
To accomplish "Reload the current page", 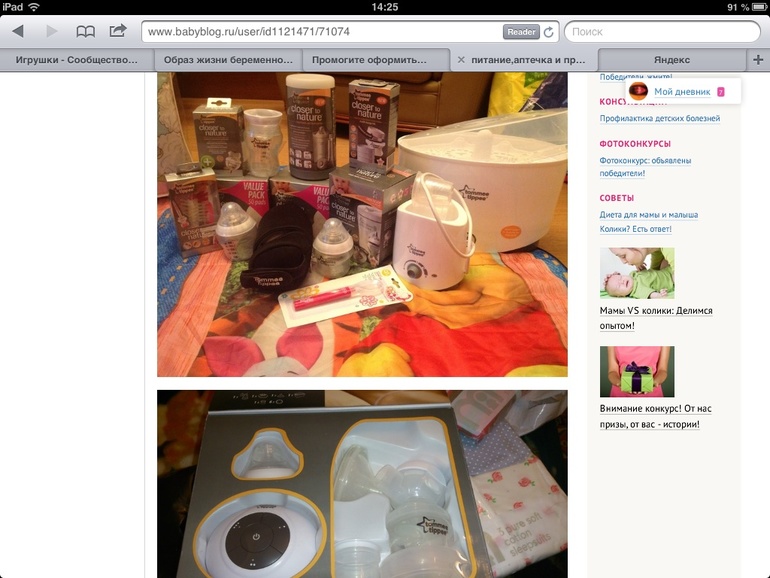I will 548,32.
